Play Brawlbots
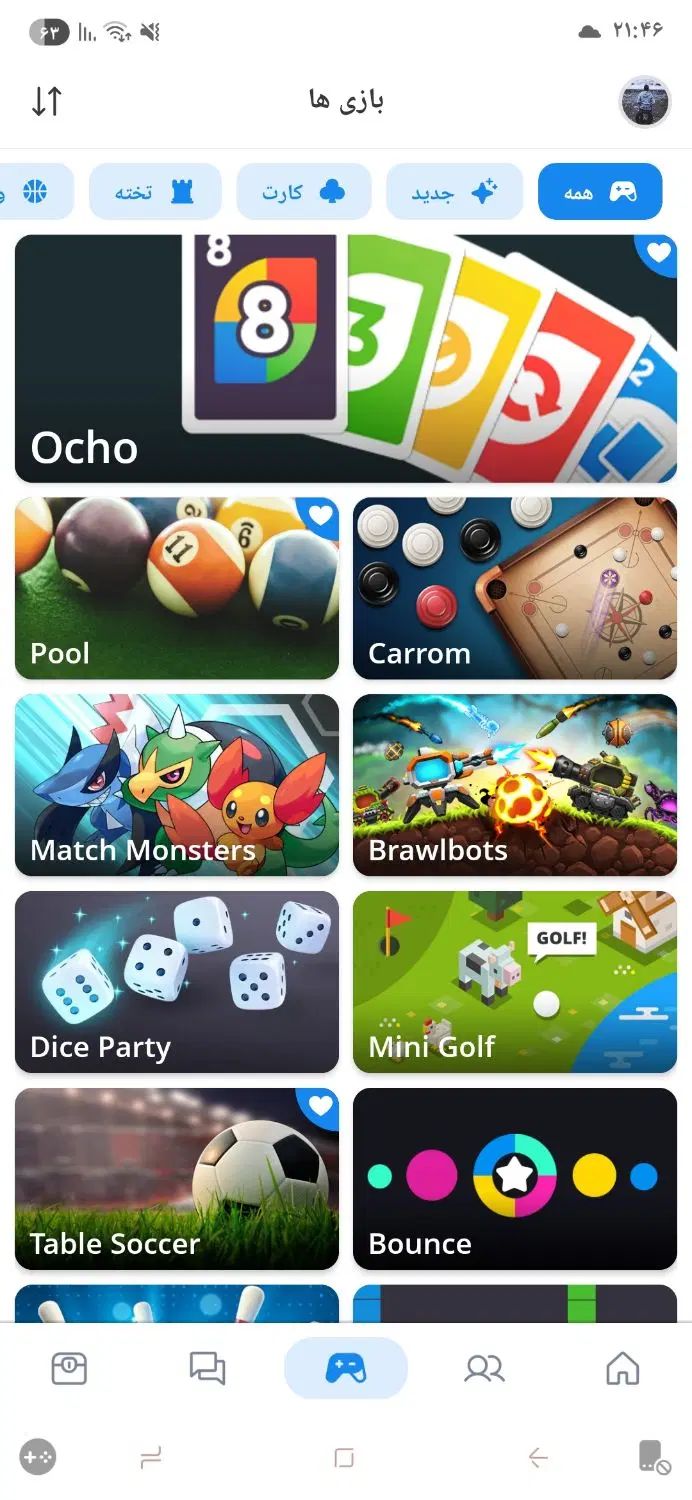692x1500 pixels. pos(514,785)
